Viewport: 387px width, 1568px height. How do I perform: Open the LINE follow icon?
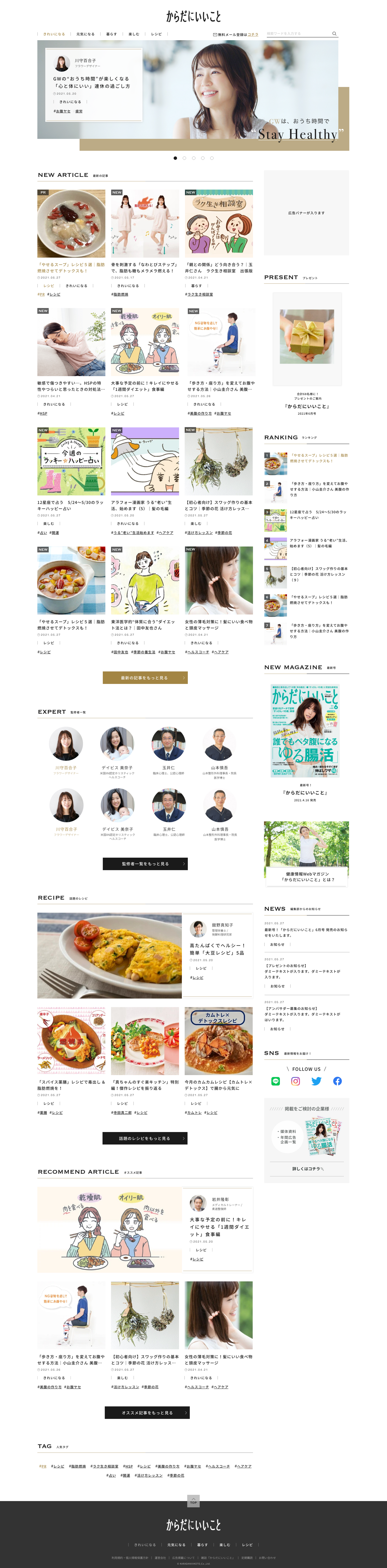click(x=276, y=1081)
